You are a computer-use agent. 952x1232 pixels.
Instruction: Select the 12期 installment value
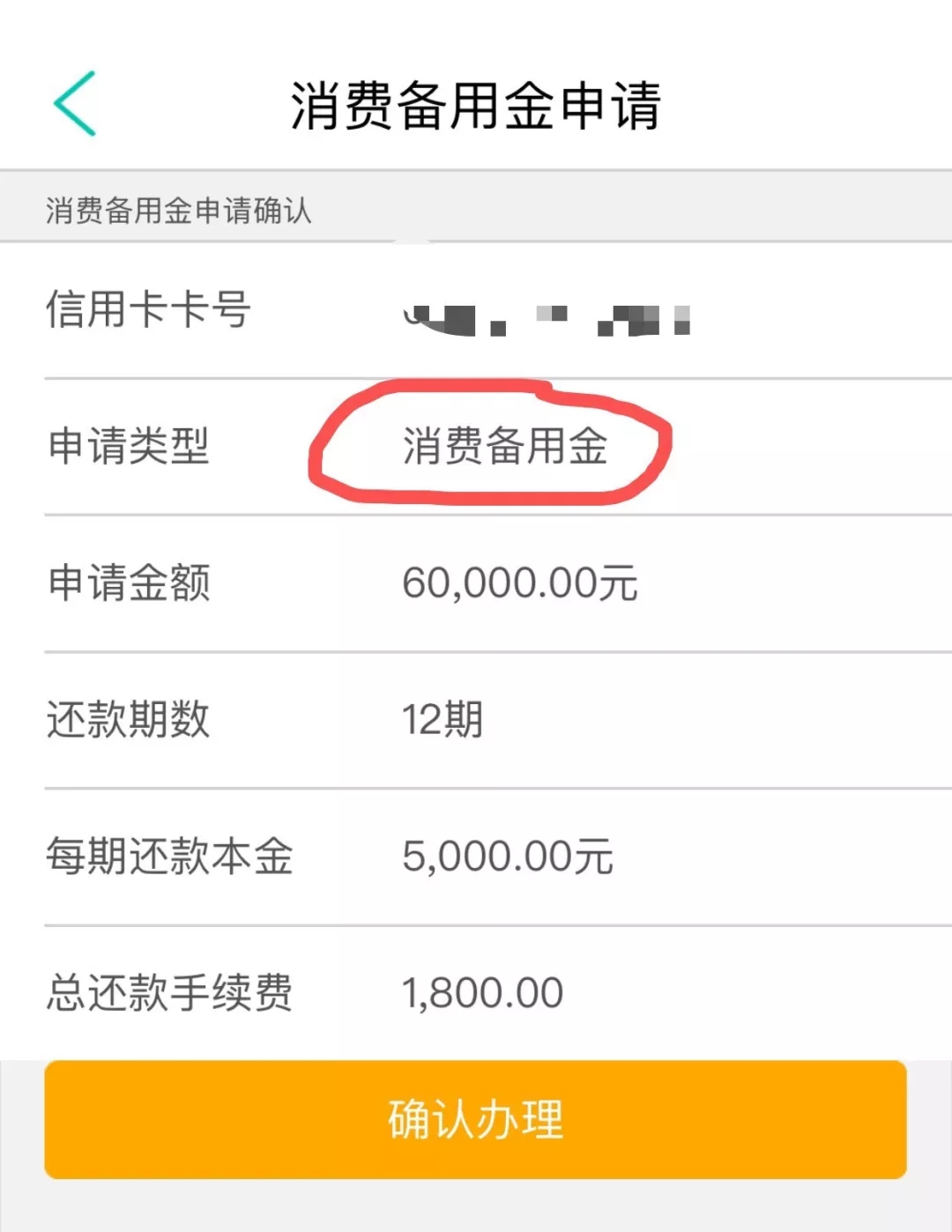point(441,719)
